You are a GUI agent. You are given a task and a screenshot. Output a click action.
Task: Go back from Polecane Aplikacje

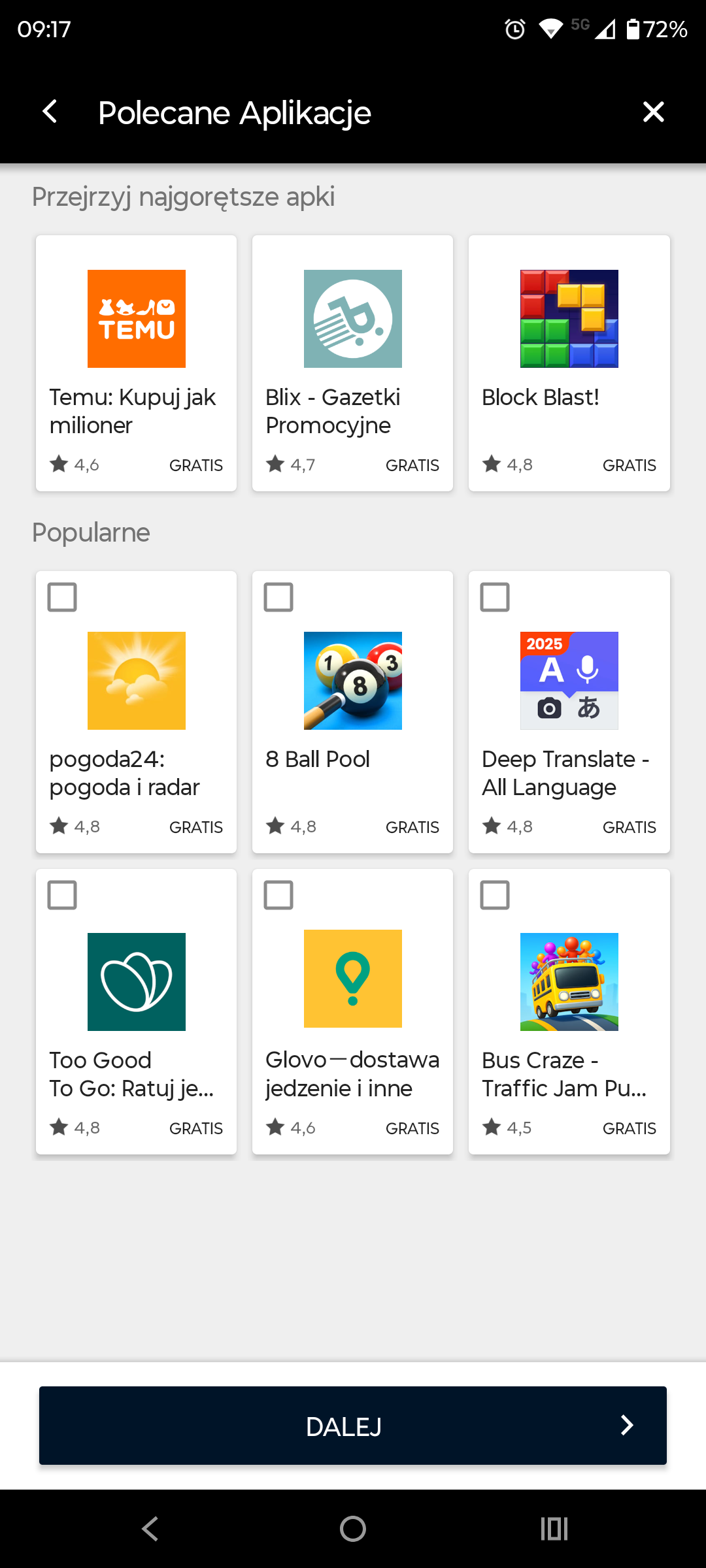tap(50, 112)
